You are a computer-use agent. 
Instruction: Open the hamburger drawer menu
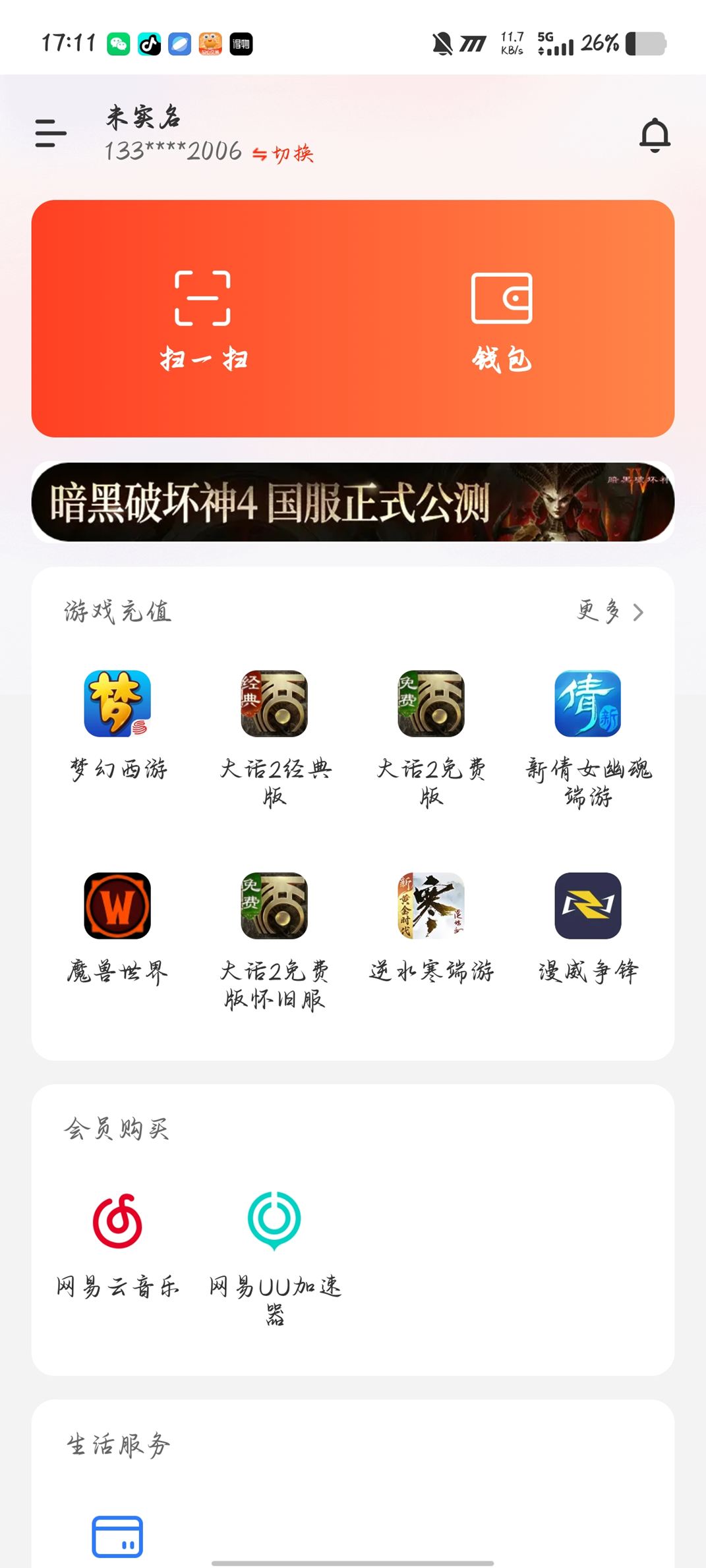[x=51, y=133]
